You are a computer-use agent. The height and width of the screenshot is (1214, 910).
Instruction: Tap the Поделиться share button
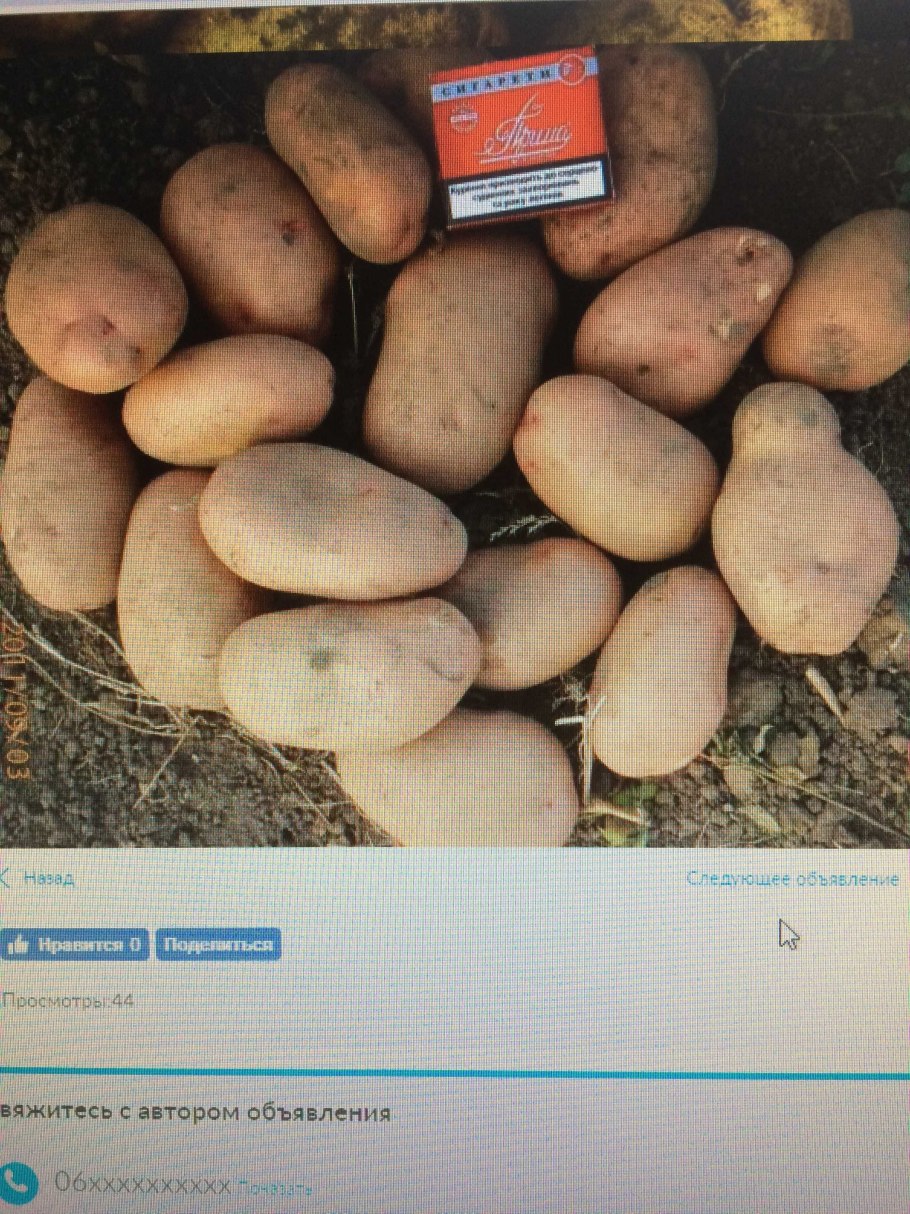tap(218, 945)
